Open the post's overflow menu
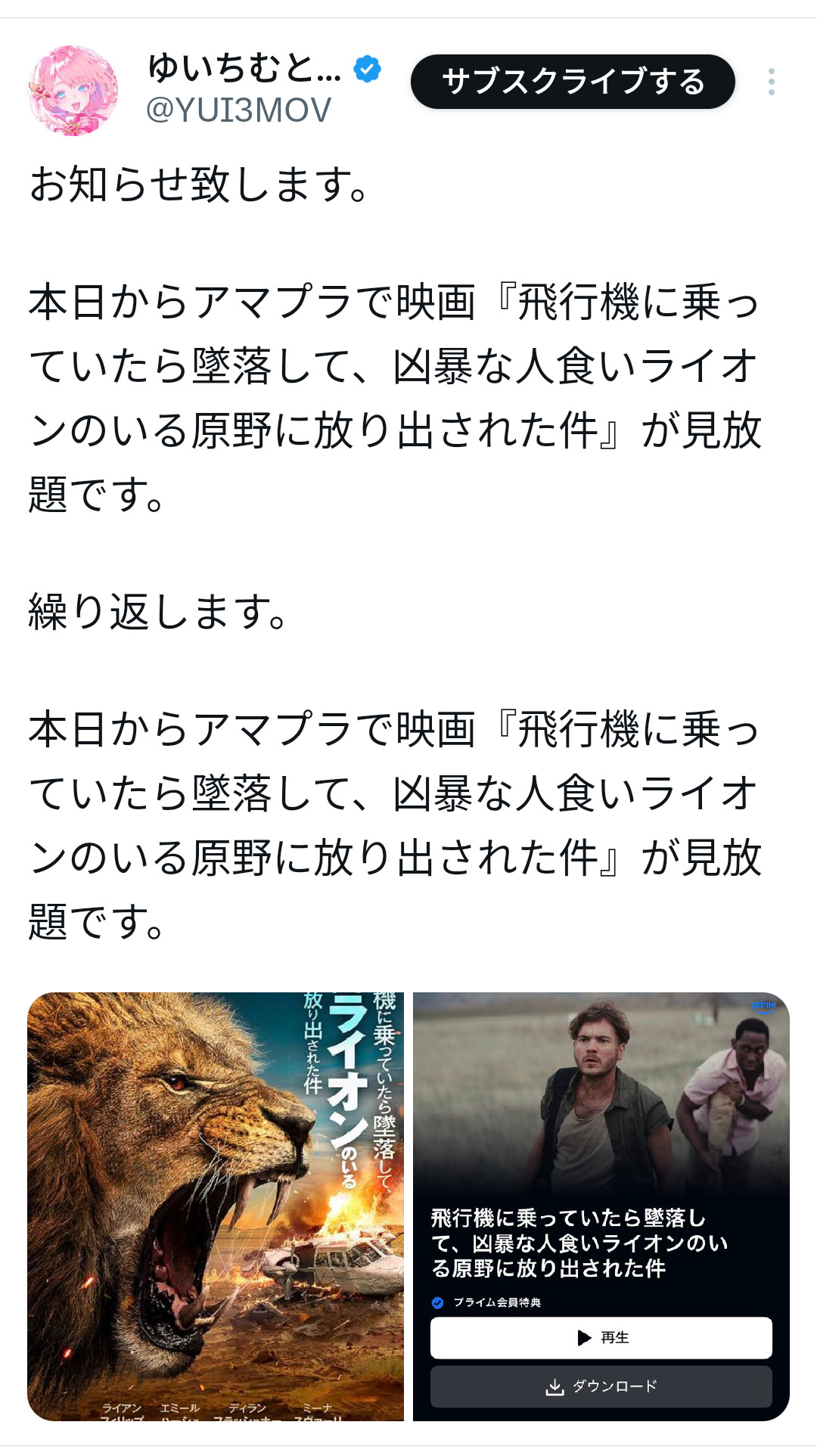Screen dimensions: 817x1456 (771, 82)
